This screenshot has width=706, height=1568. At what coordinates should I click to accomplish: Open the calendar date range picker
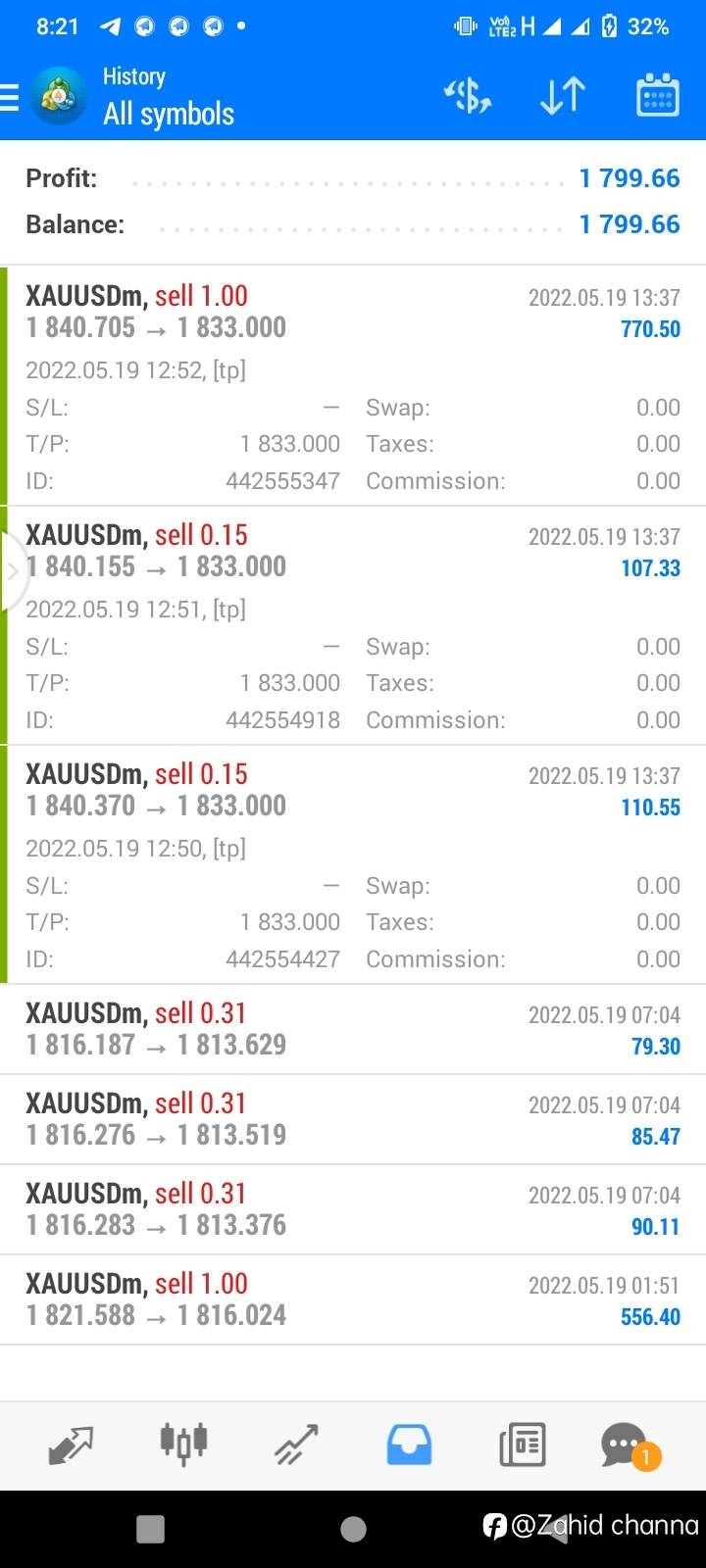tap(657, 96)
